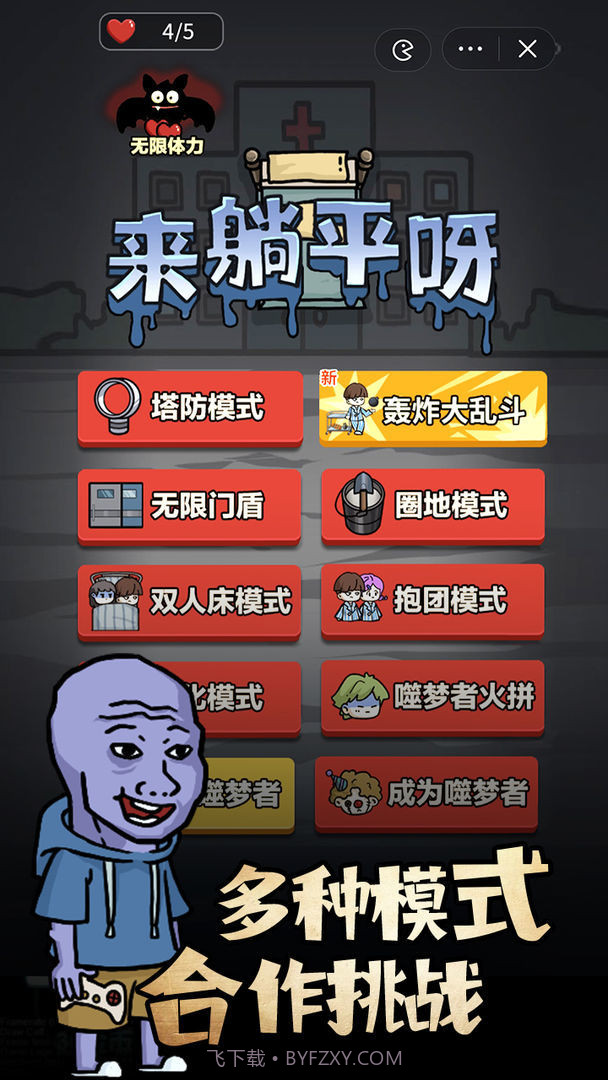
Task: Play the new 轰炸大乱斗 mode
Action: [433, 407]
